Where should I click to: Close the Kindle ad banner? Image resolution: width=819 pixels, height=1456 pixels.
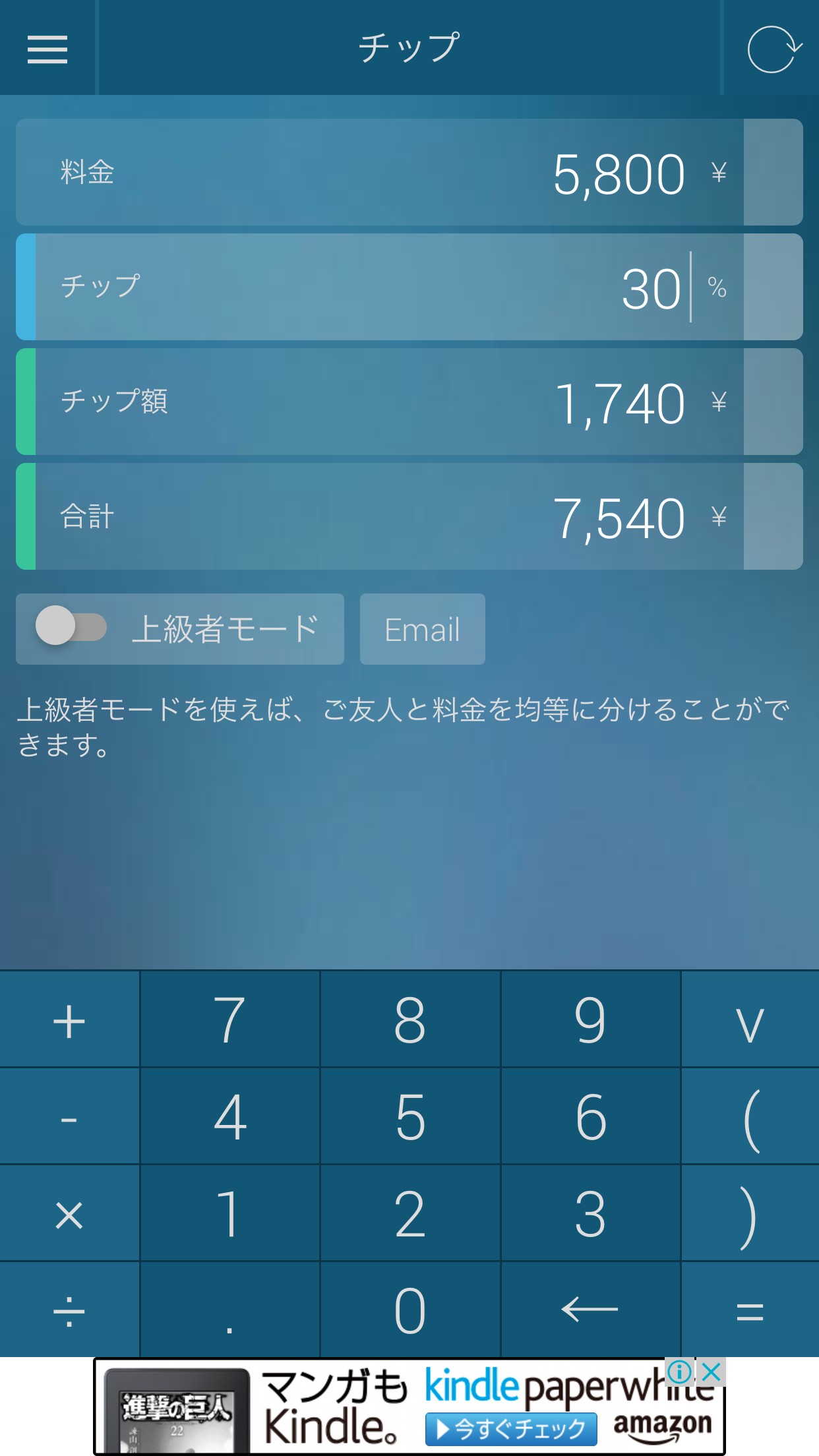(712, 1373)
